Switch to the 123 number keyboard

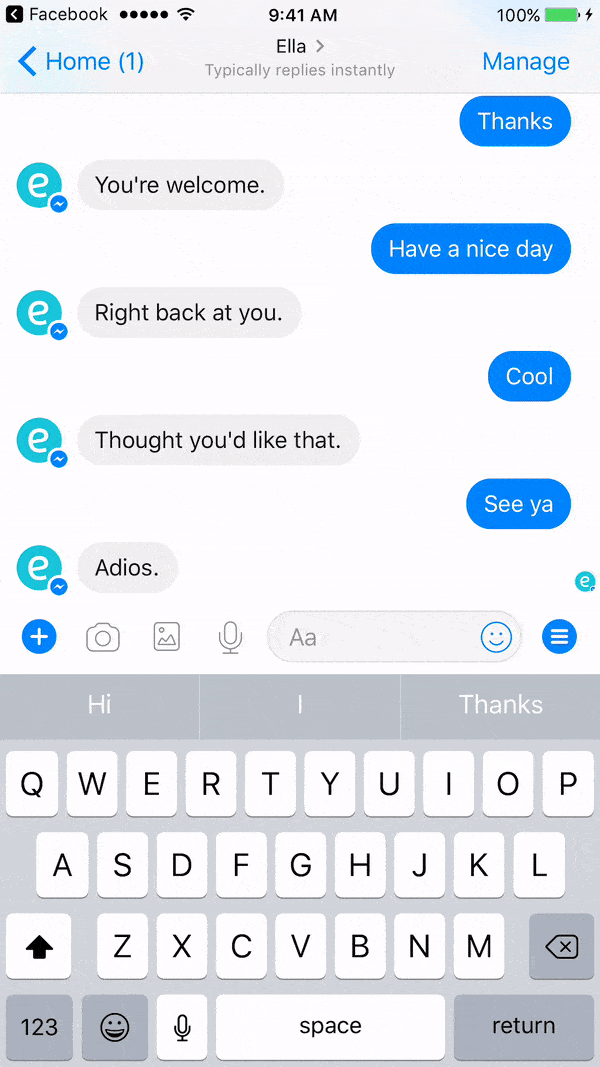pos(39,1026)
